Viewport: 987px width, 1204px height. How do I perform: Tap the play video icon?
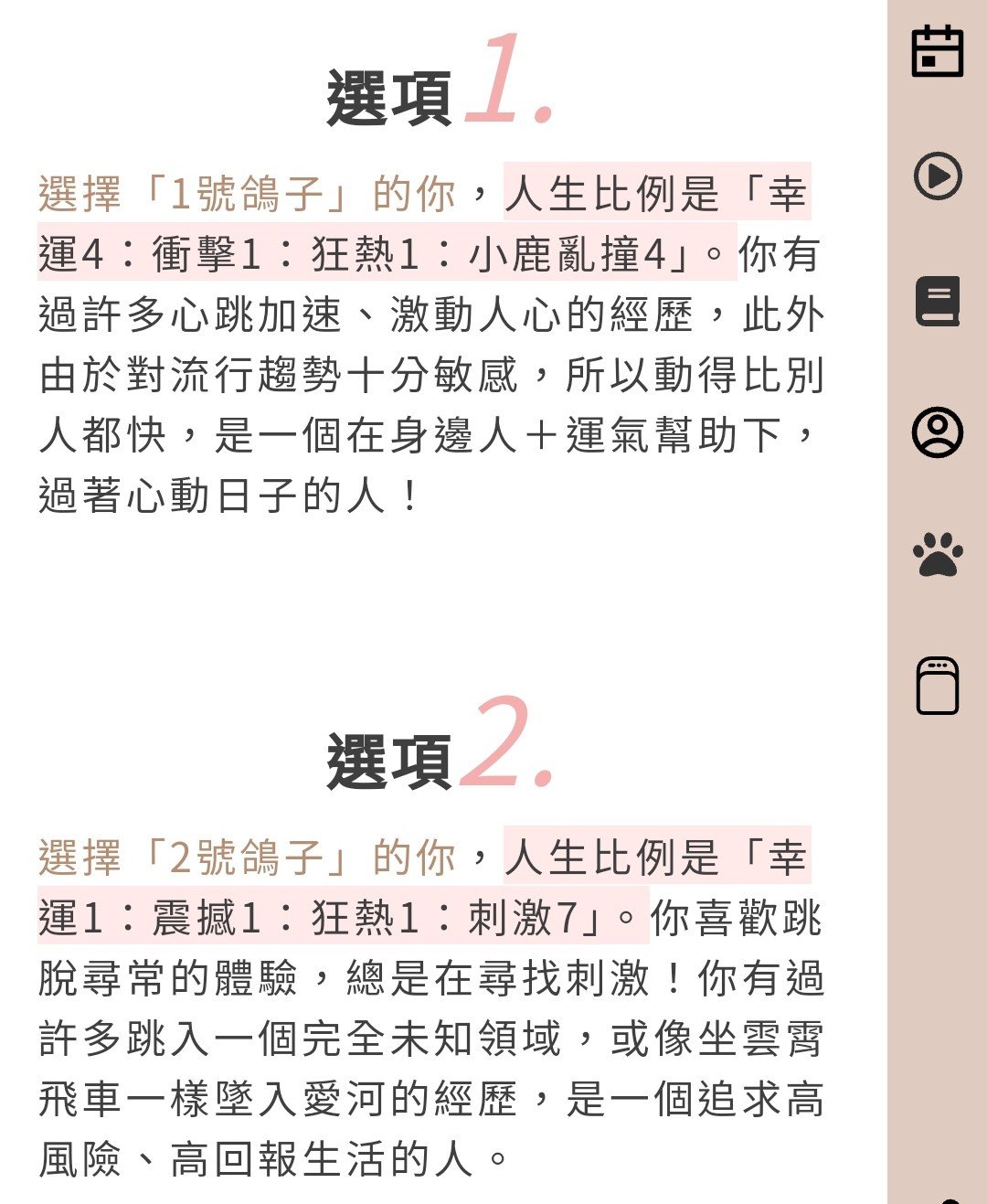tap(938, 176)
